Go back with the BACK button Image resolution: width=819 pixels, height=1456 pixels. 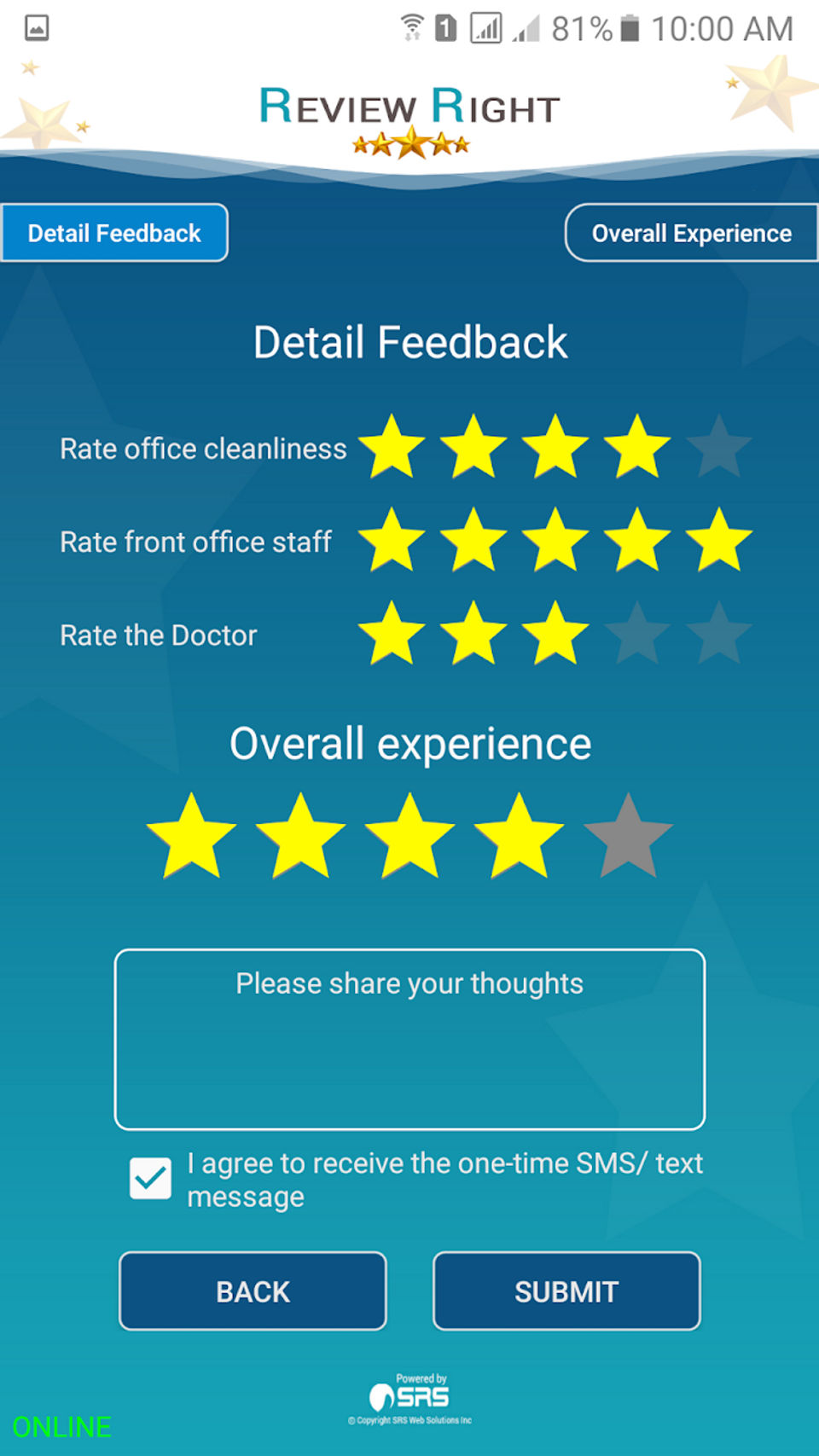point(253,1291)
